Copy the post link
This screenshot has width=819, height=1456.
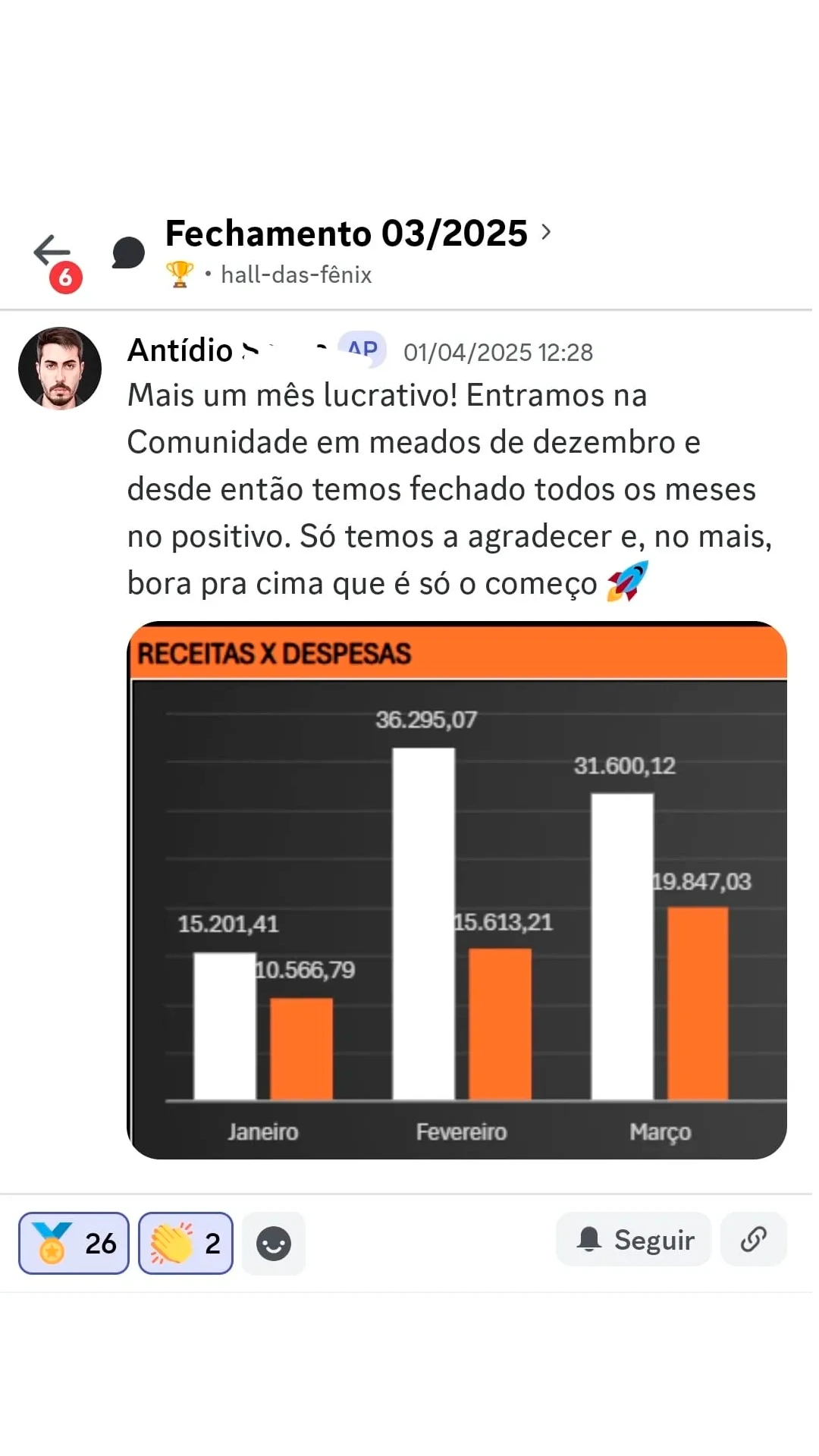click(753, 1240)
